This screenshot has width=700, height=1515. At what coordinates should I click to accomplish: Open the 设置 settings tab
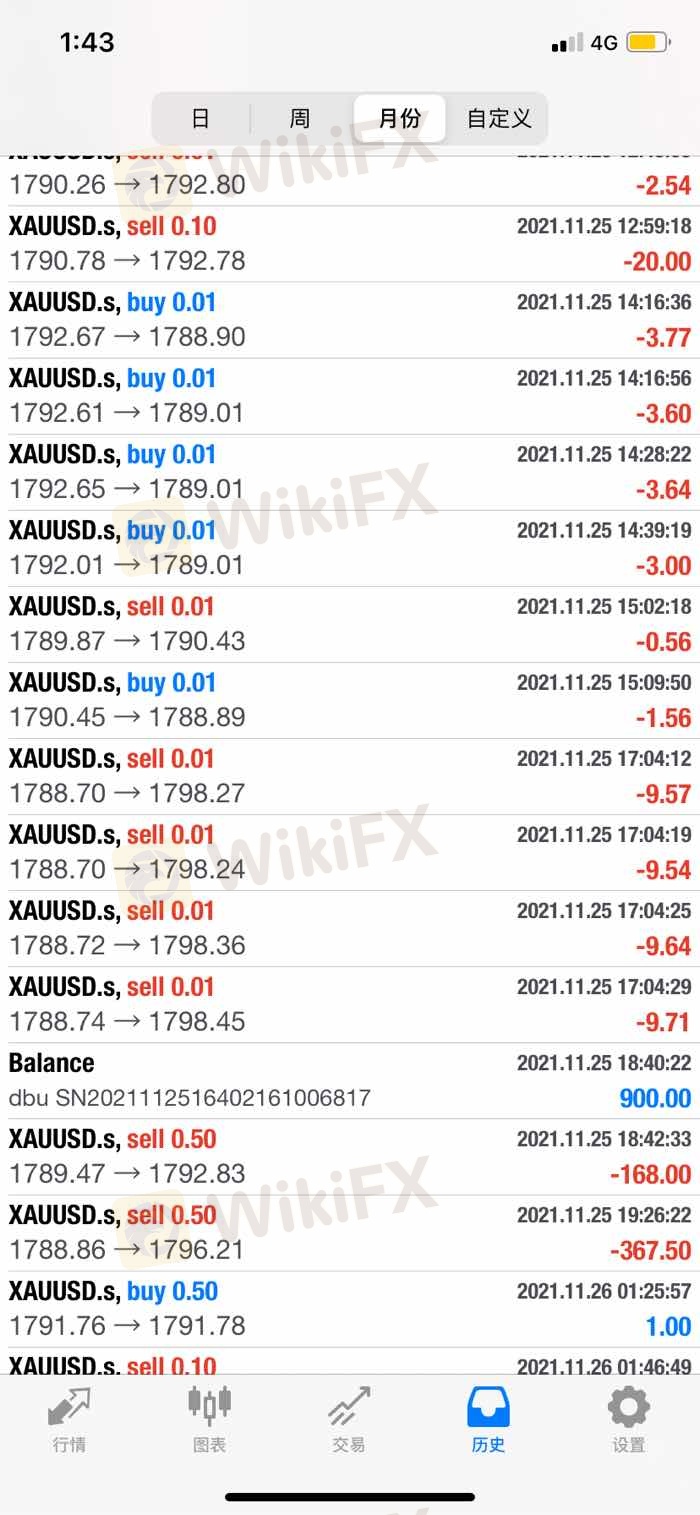pos(628,1420)
